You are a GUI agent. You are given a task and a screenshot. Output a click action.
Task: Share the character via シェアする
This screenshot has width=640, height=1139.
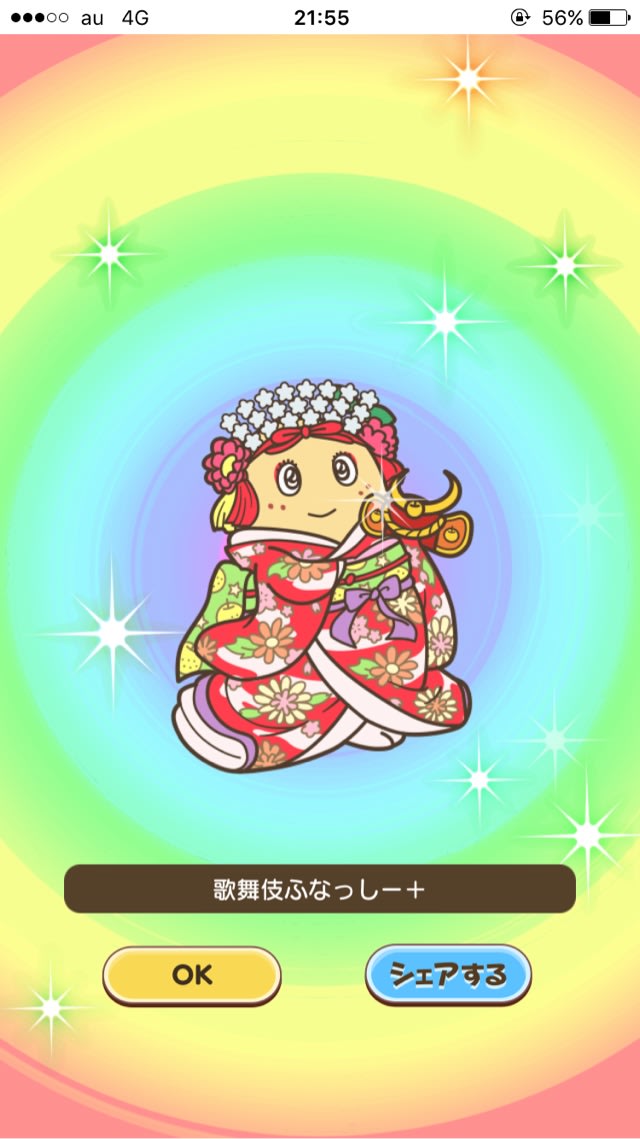[448, 974]
